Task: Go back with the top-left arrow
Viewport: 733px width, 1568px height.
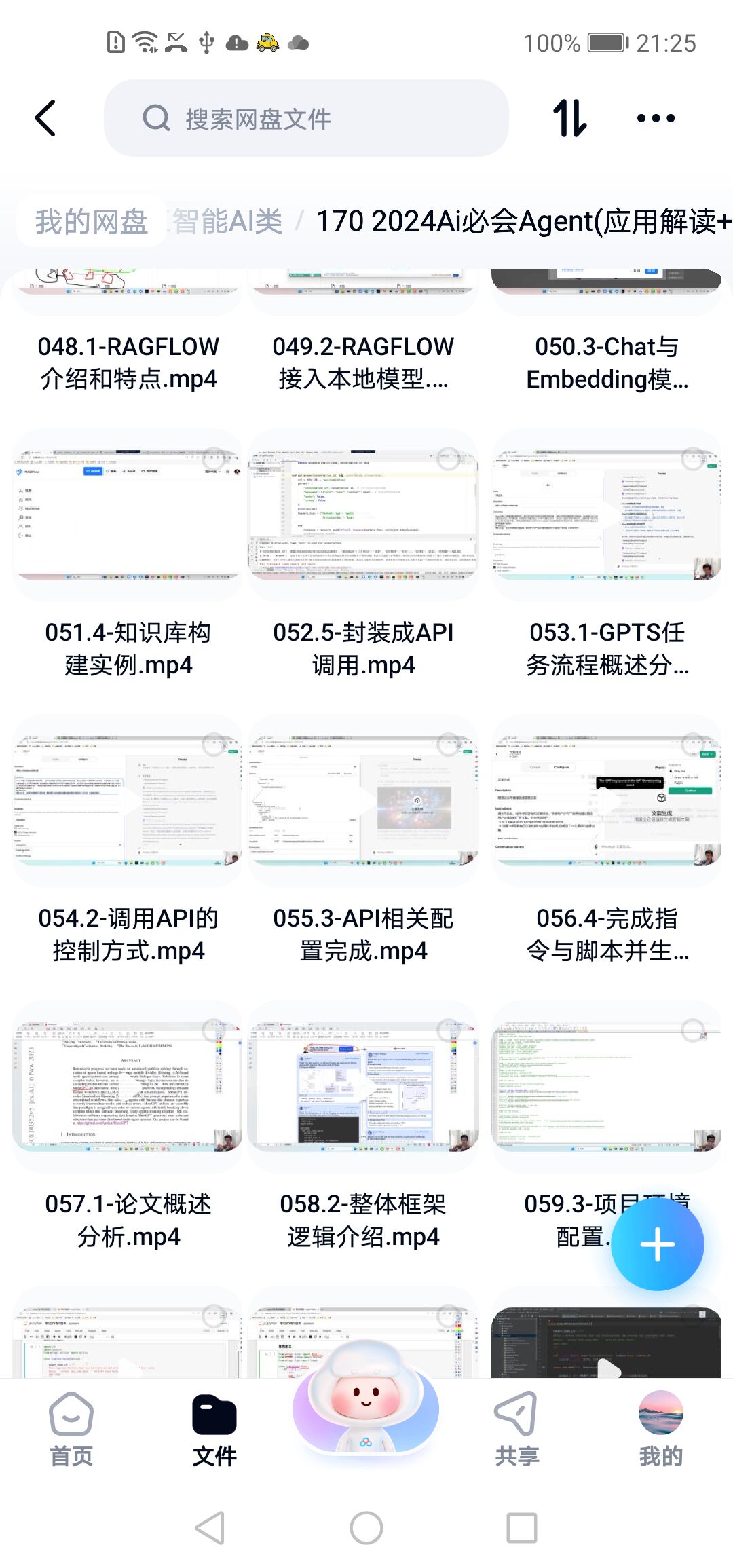Action: pos(45,119)
